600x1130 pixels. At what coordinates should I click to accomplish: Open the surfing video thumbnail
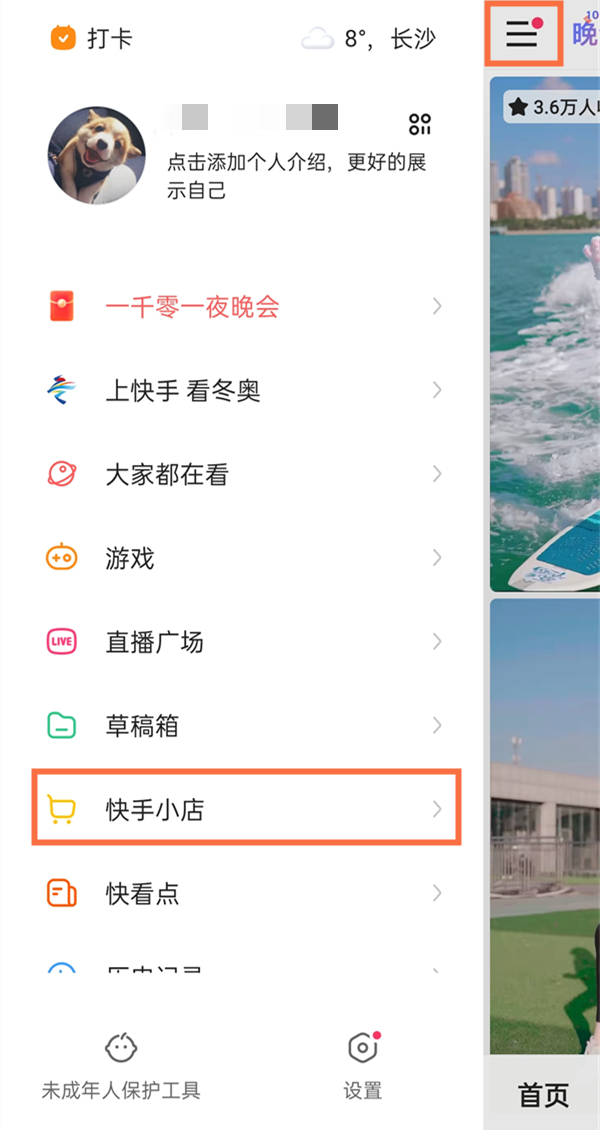545,335
